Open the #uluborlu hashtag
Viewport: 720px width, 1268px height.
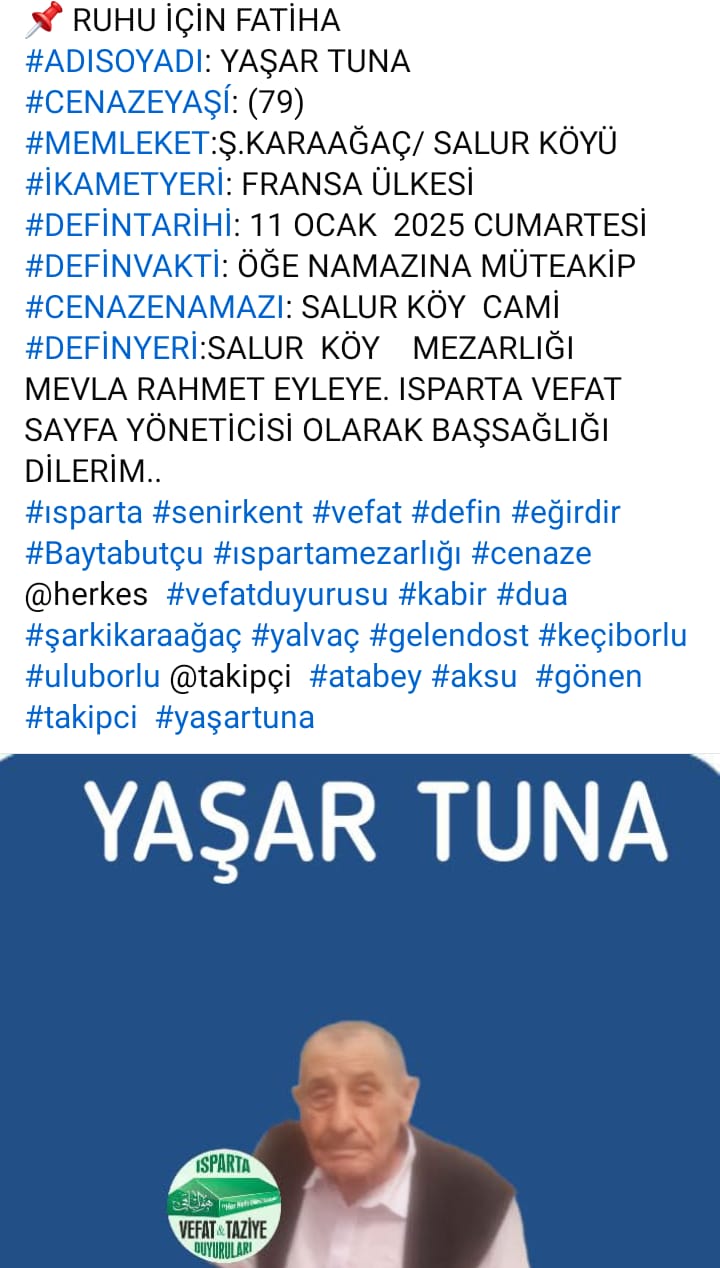coord(92,677)
